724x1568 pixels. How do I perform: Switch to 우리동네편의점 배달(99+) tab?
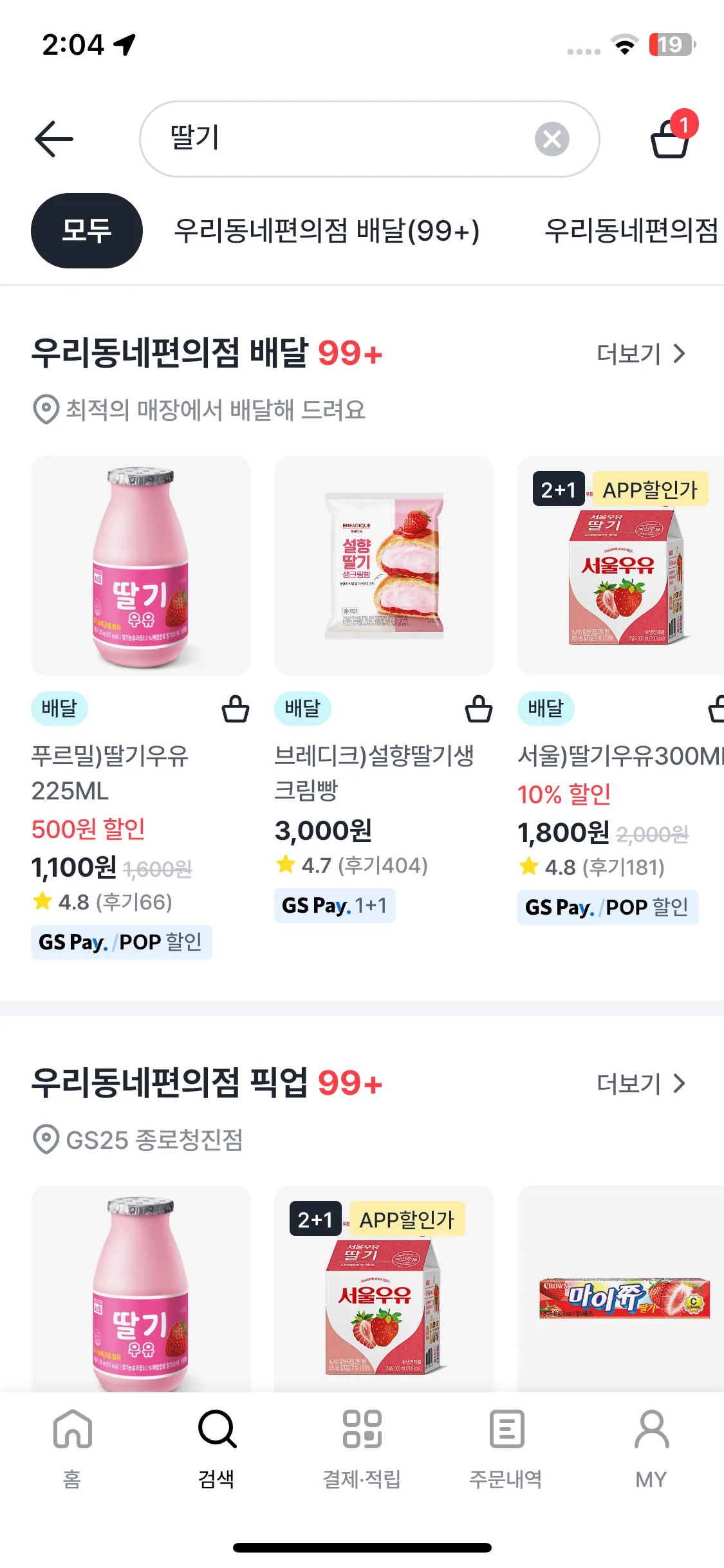pyautogui.click(x=327, y=230)
